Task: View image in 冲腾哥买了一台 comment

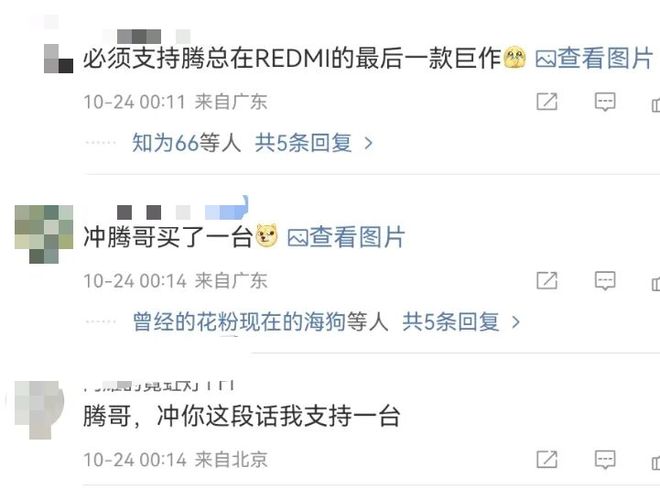Action: tap(346, 237)
